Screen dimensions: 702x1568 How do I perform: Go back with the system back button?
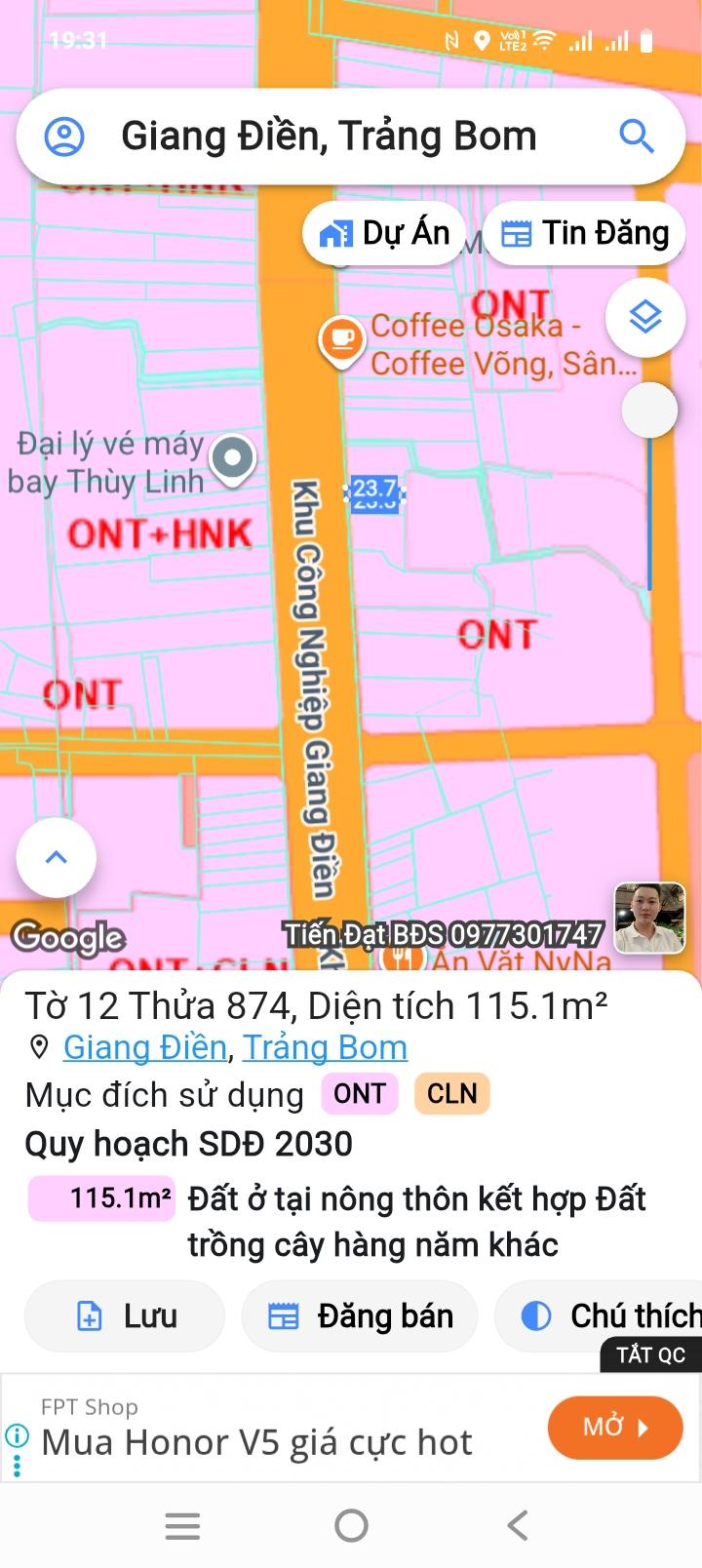tap(518, 1525)
